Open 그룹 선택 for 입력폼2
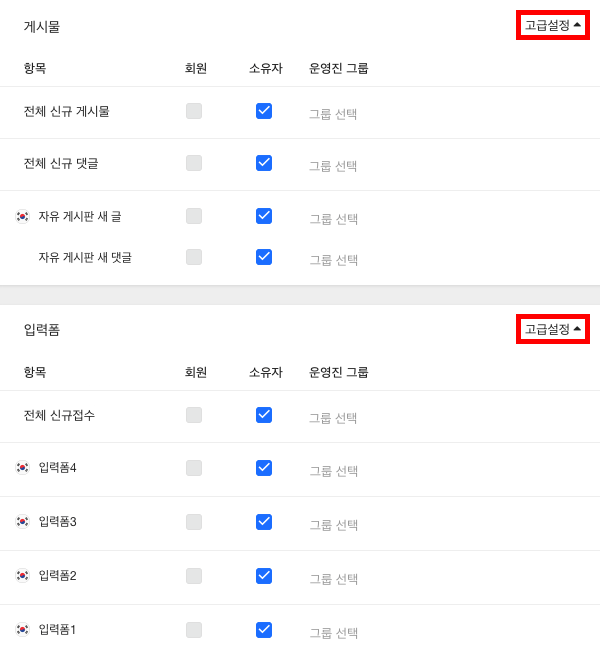Image resolution: width=600 pixels, height=657 pixels. [x=333, y=579]
